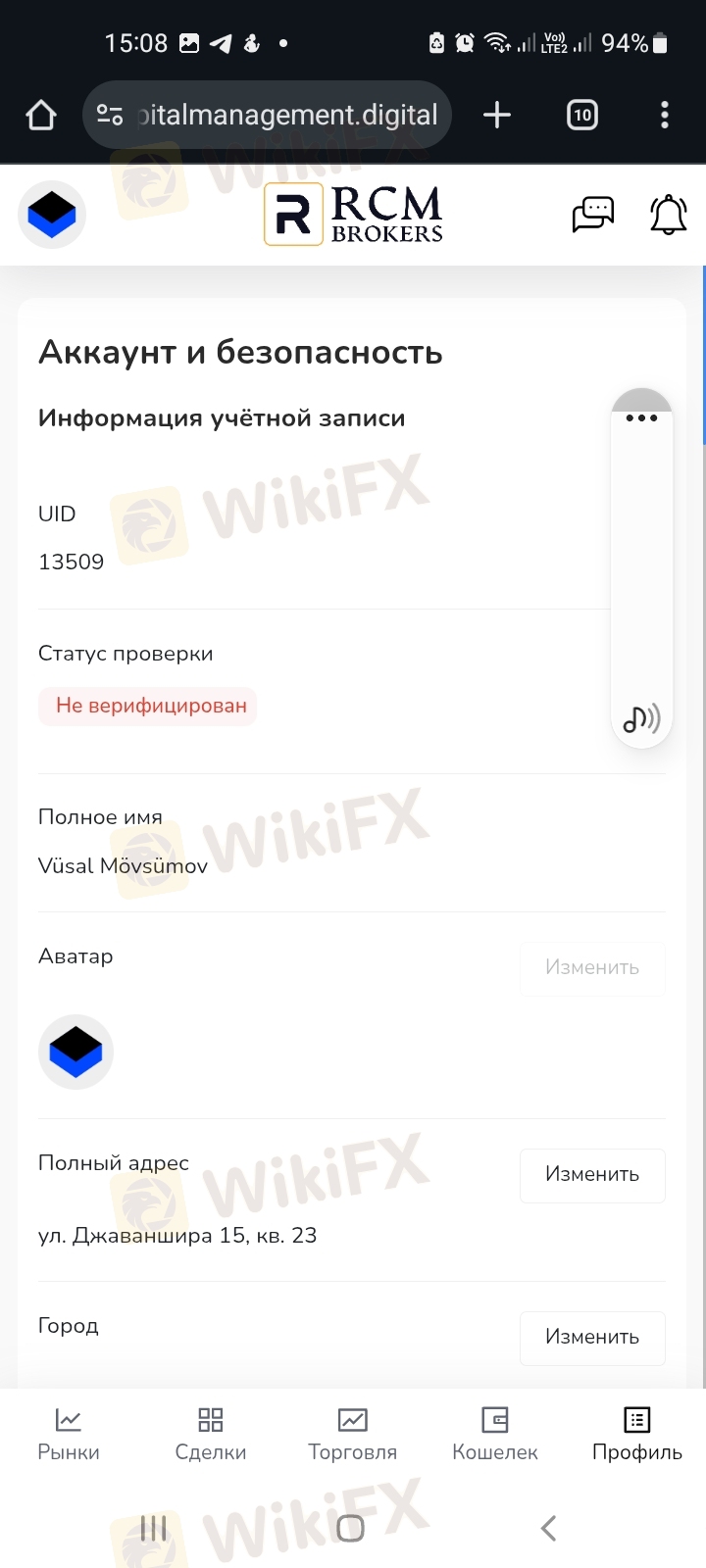Tap the floating sound note icon
This screenshot has width=706, height=1568.
[641, 719]
